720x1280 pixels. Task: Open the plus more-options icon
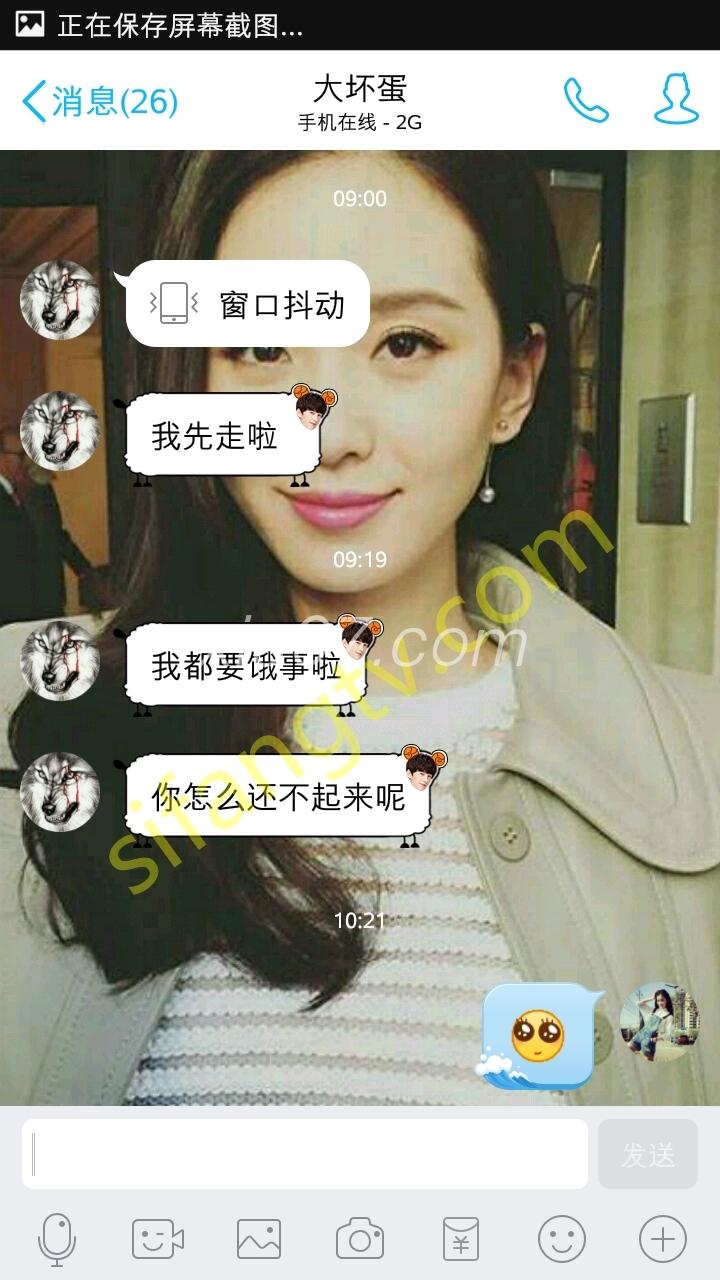point(663,1240)
